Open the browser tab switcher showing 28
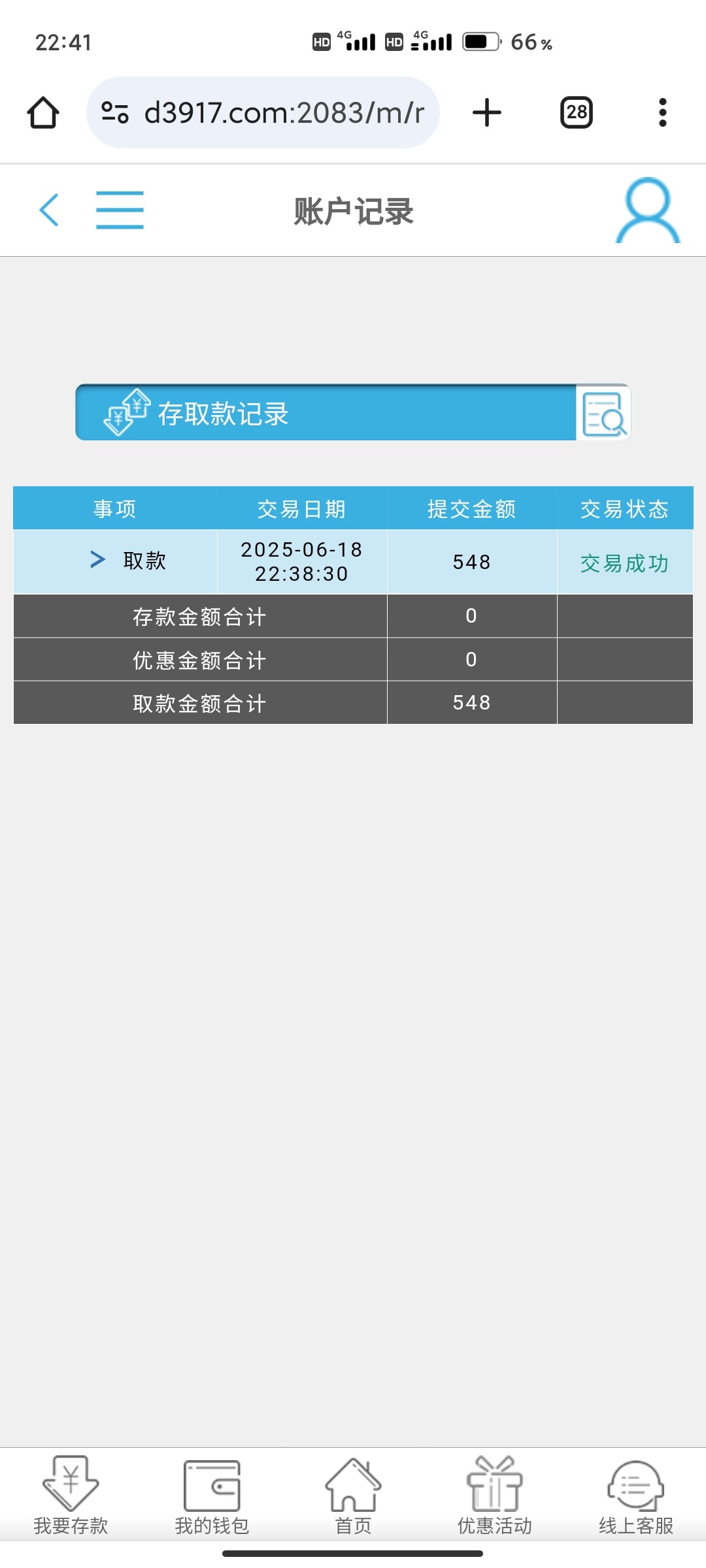 pyautogui.click(x=577, y=112)
